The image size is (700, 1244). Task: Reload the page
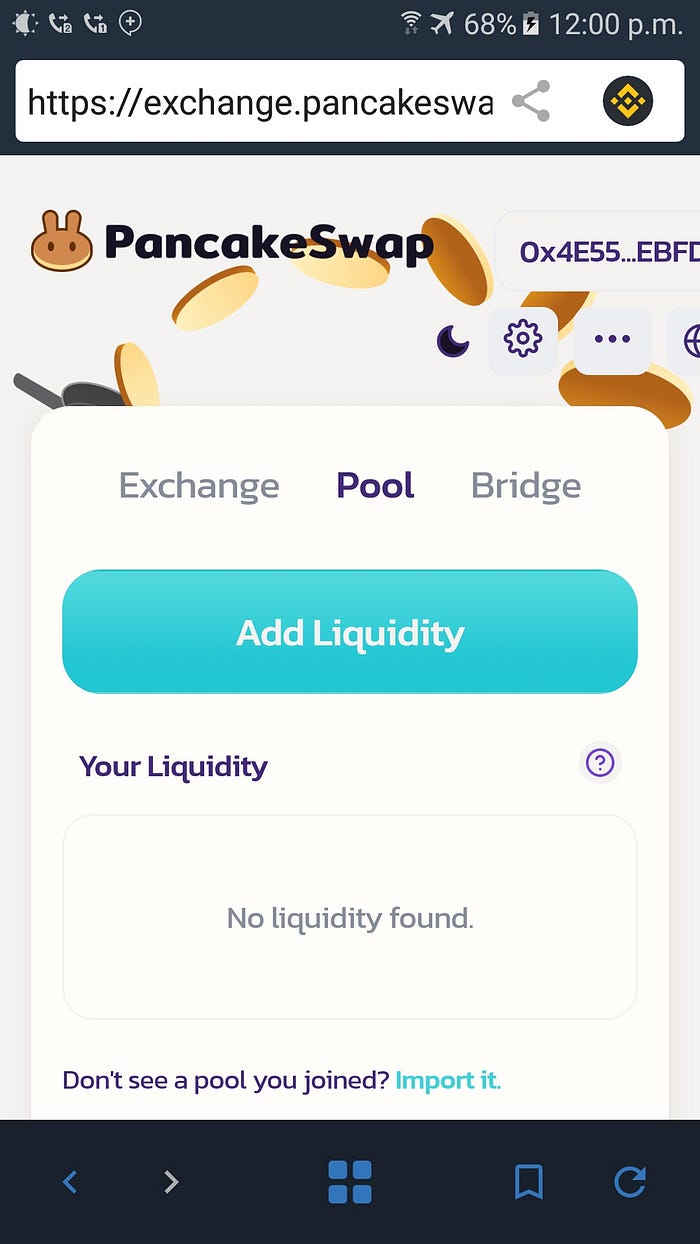tap(630, 1182)
